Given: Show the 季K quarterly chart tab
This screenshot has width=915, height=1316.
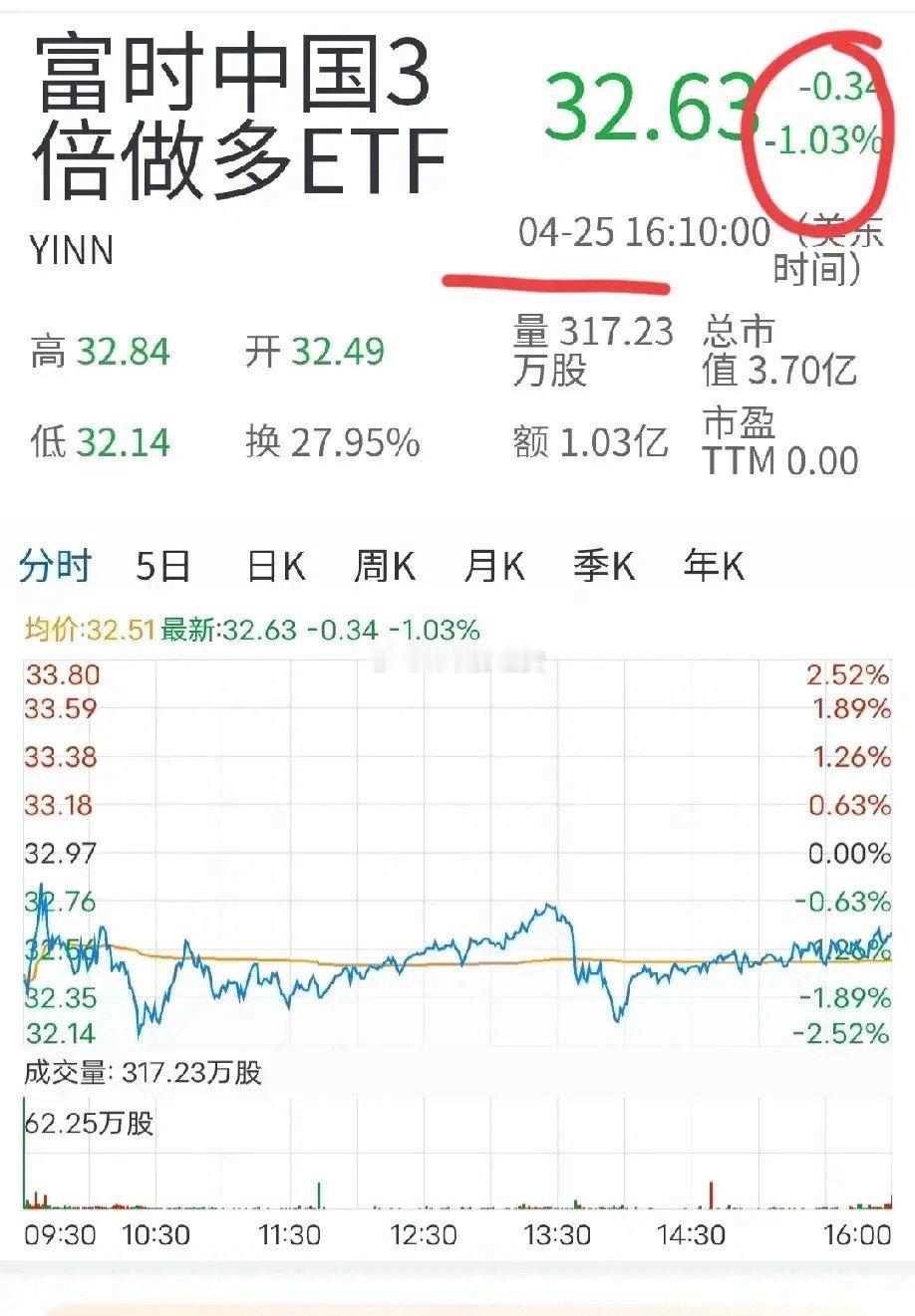Looking at the screenshot, I should [604, 566].
